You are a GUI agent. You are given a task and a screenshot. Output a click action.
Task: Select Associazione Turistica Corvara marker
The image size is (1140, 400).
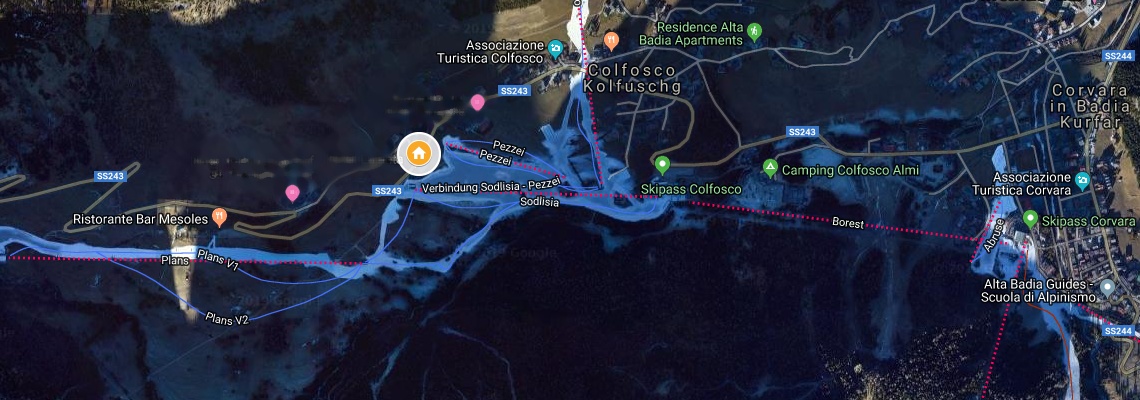click(x=1082, y=180)
